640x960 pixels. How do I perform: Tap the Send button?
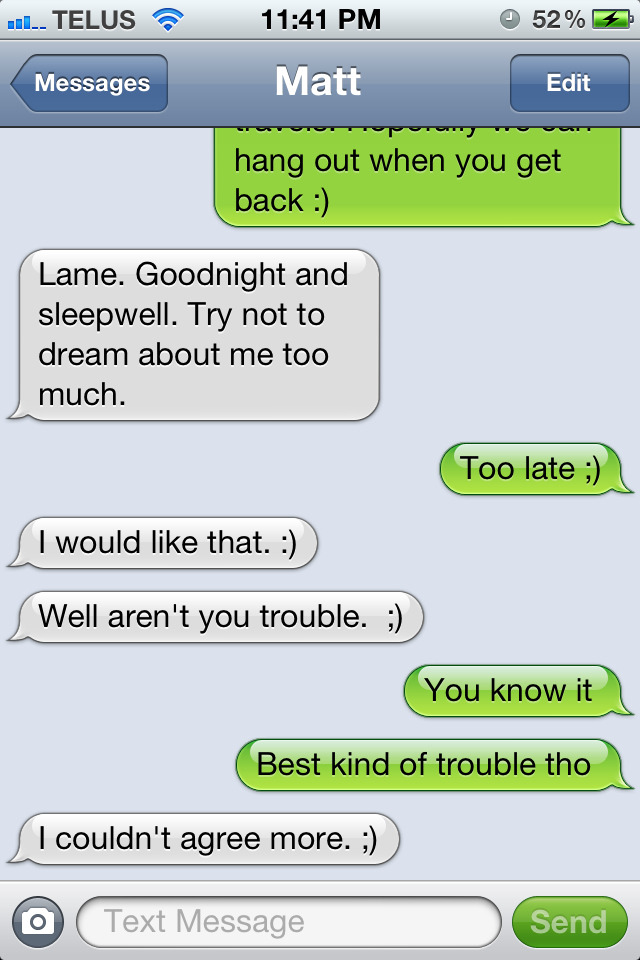tap(568, 921)
